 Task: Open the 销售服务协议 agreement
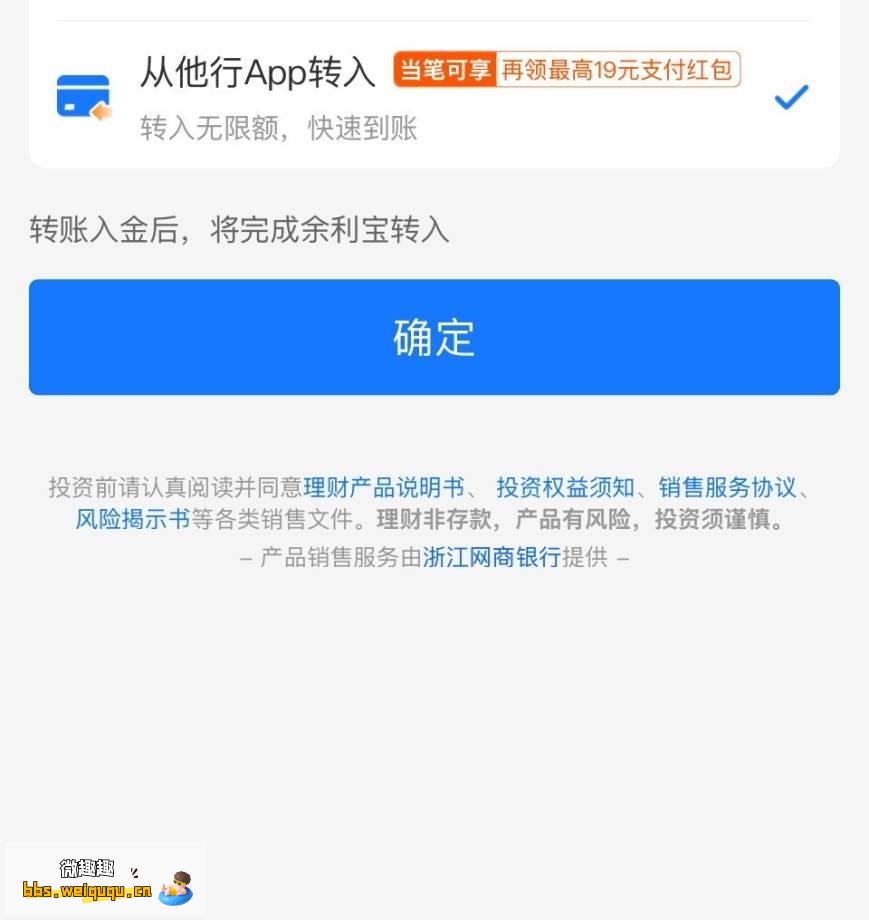pos(727,488)
